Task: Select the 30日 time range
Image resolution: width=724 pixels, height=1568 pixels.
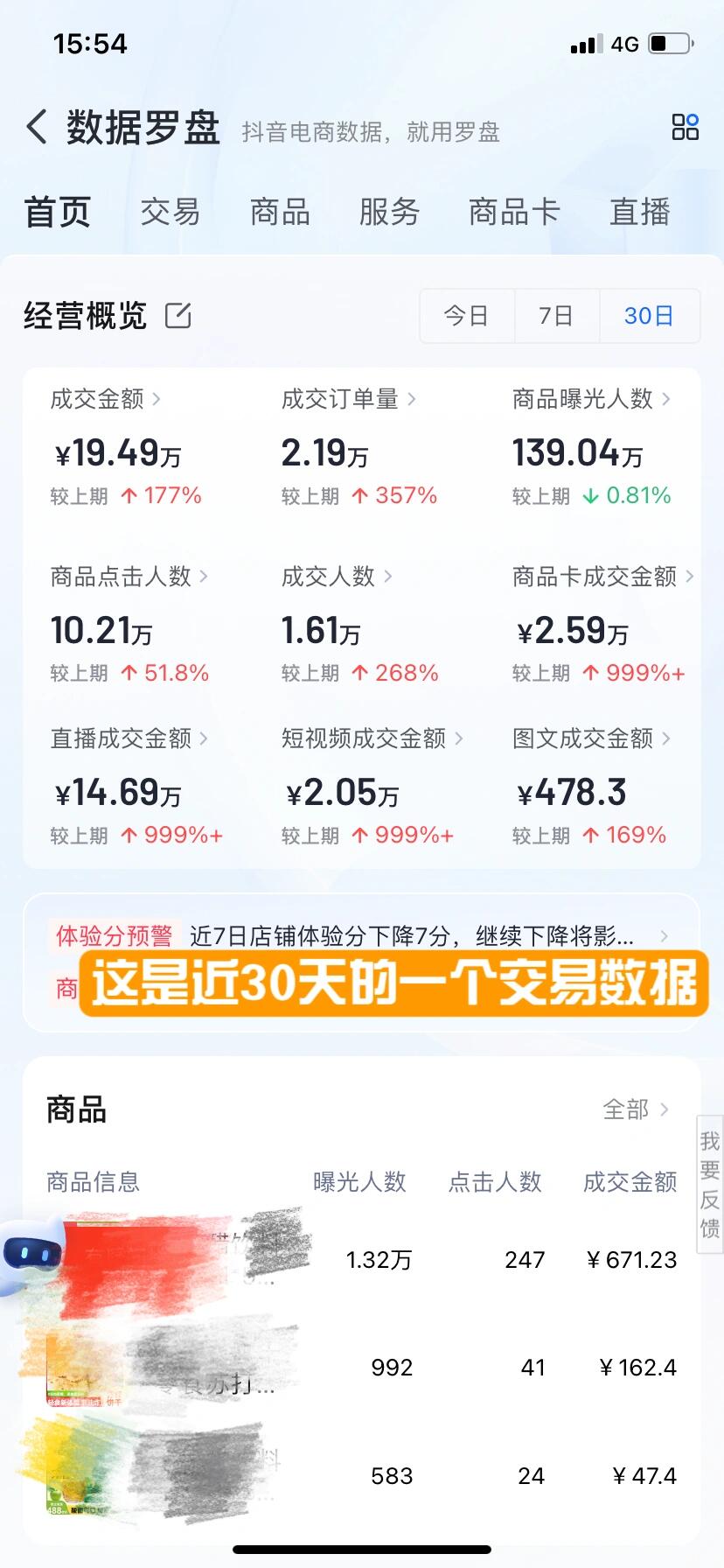Action: tap(649, 316)
